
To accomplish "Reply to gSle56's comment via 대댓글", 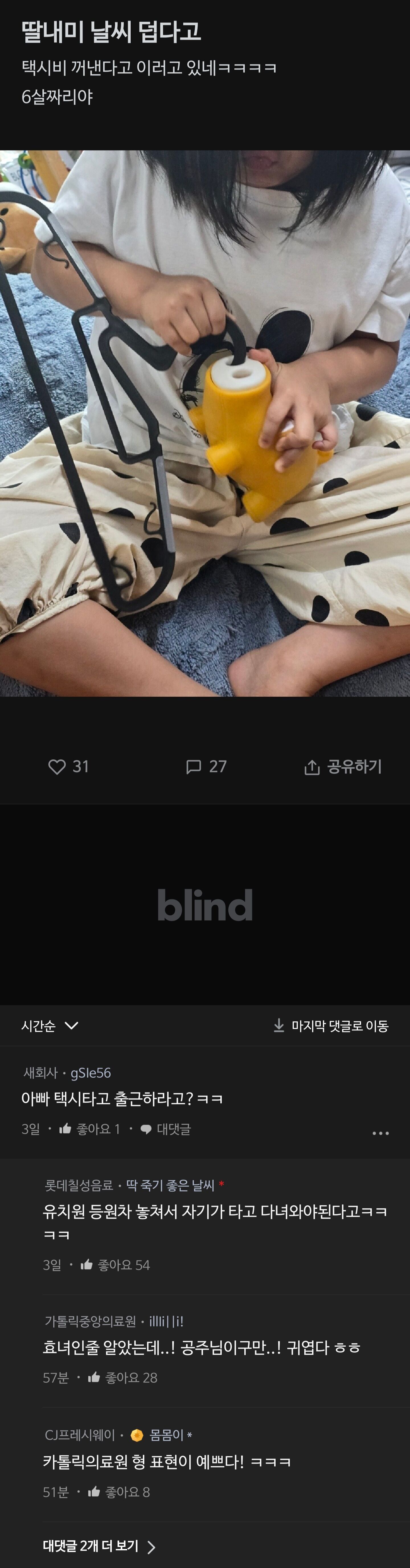I will pos(166,1129).
